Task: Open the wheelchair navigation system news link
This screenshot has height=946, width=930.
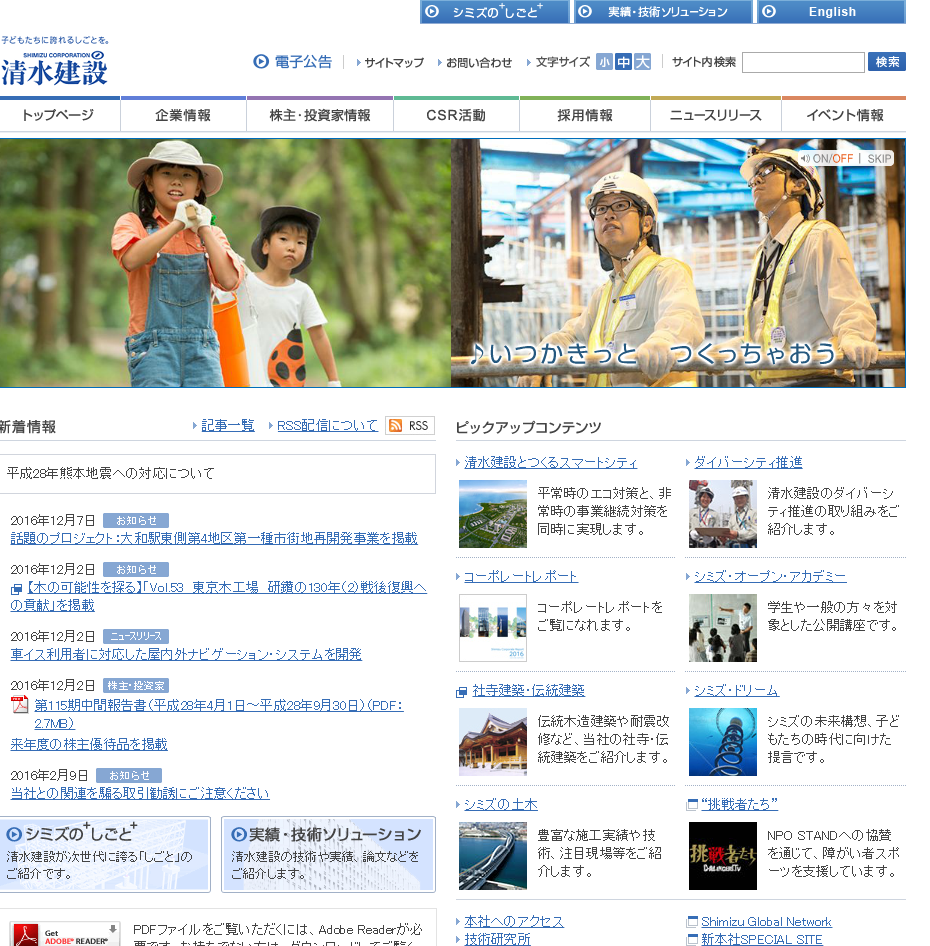Action: coord(186,654)
